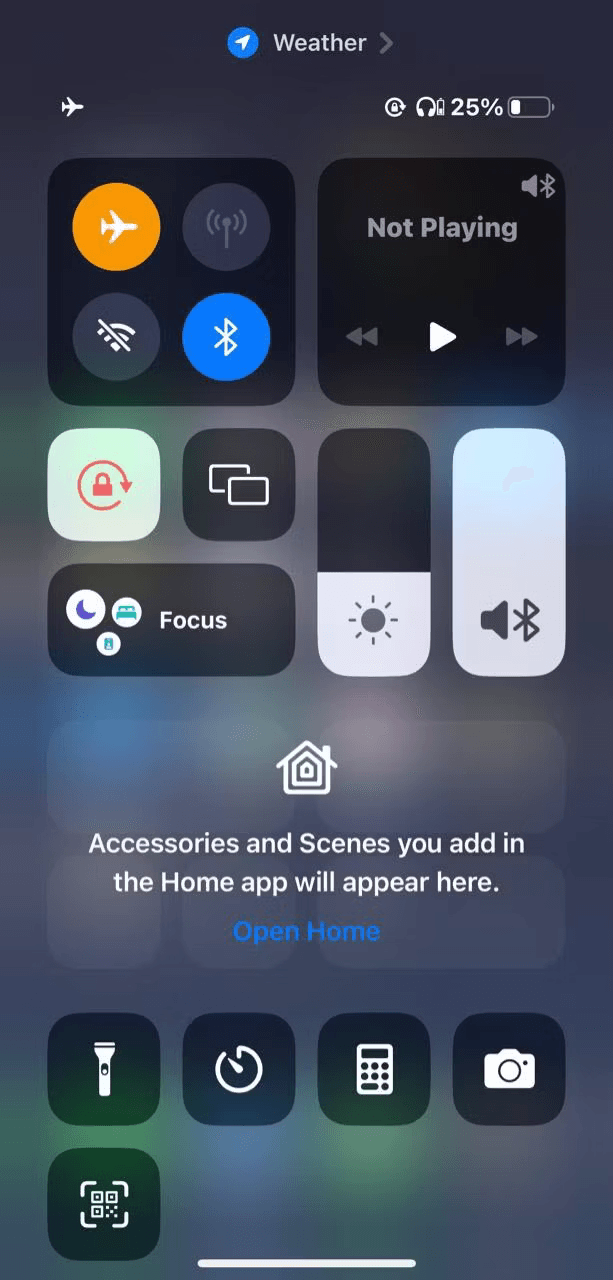Viewport: 613px width, 1280px height.
Task: Open Home via the Open Home link
Action: tap(306, 931)
